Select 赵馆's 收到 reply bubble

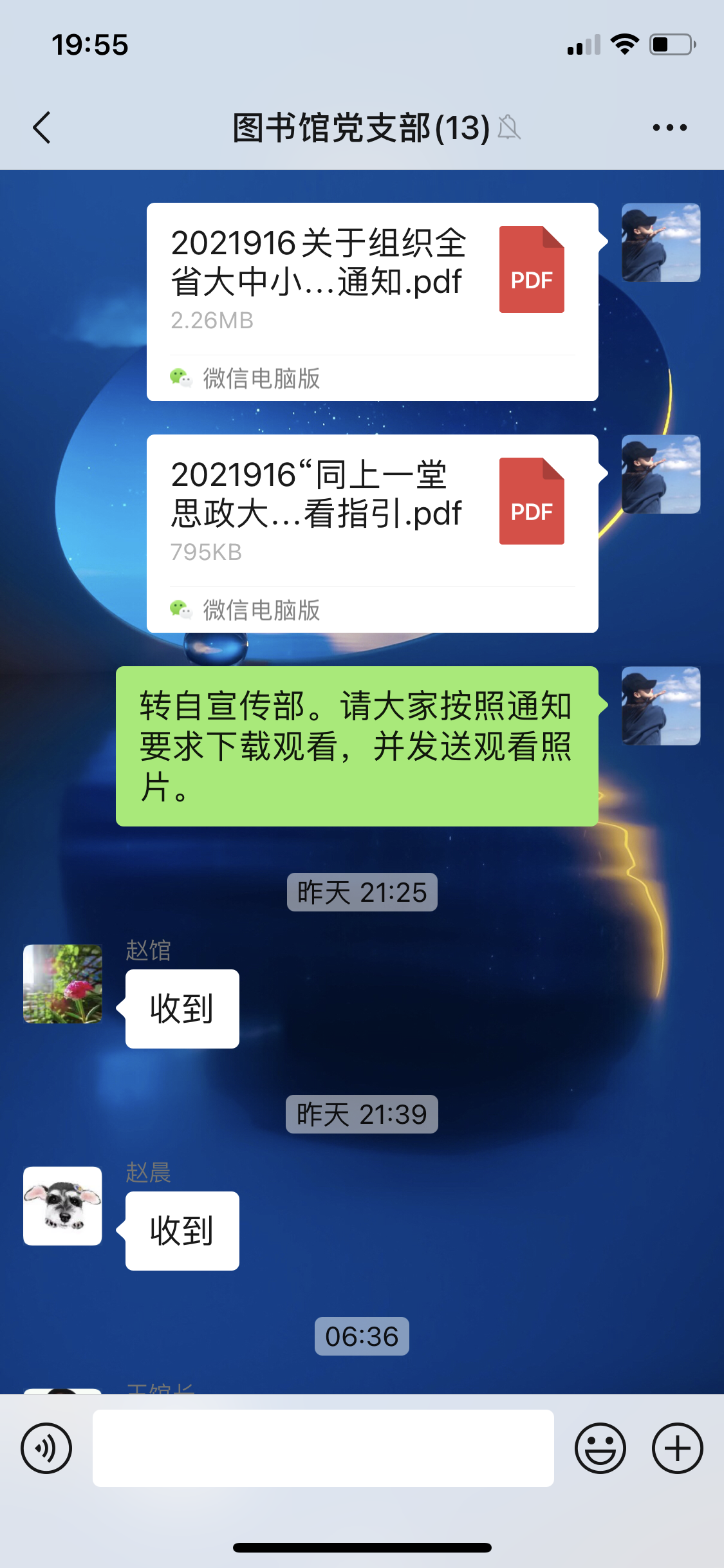pos(181,1008)
